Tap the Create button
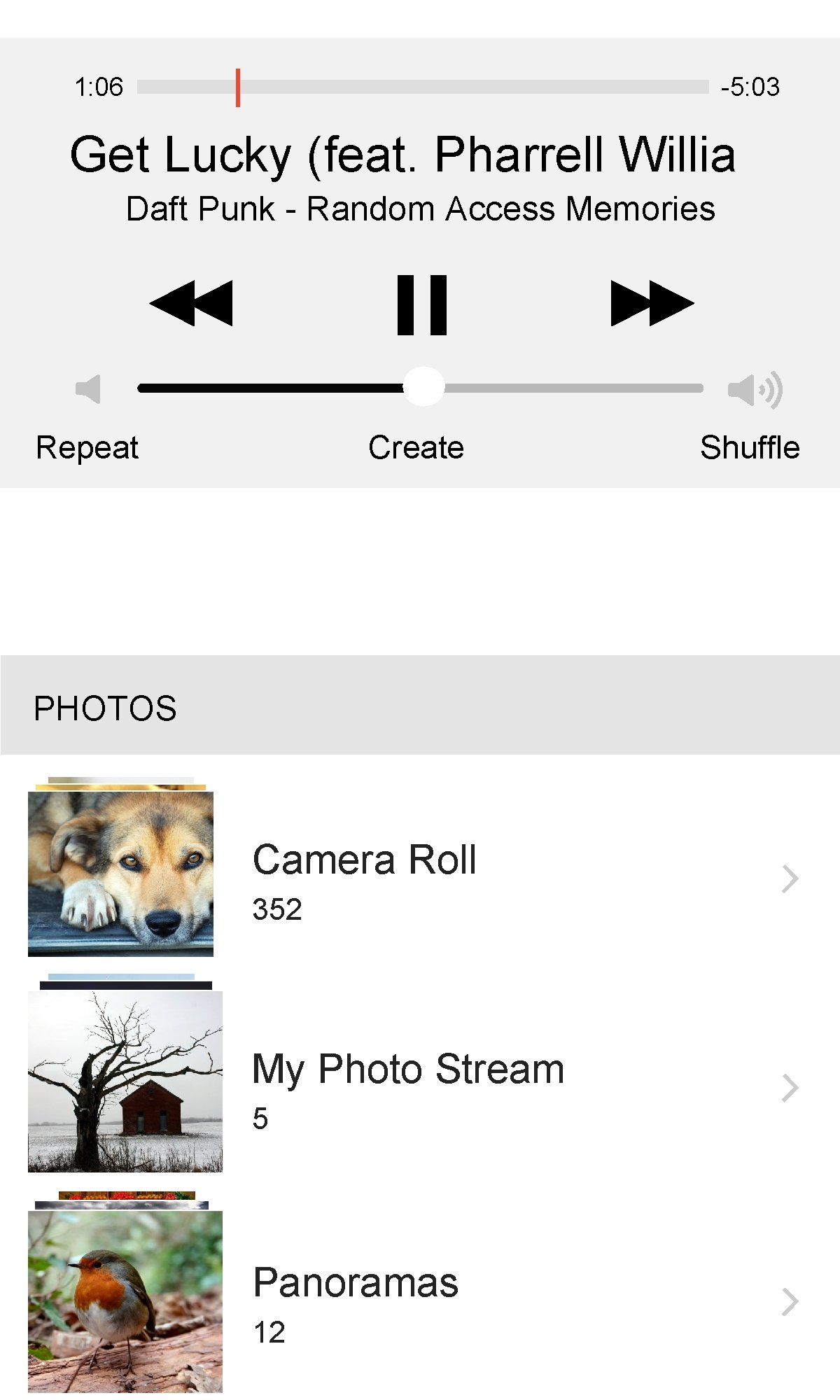This screenshot has width=840, height=1400. [x=416, y=448]
